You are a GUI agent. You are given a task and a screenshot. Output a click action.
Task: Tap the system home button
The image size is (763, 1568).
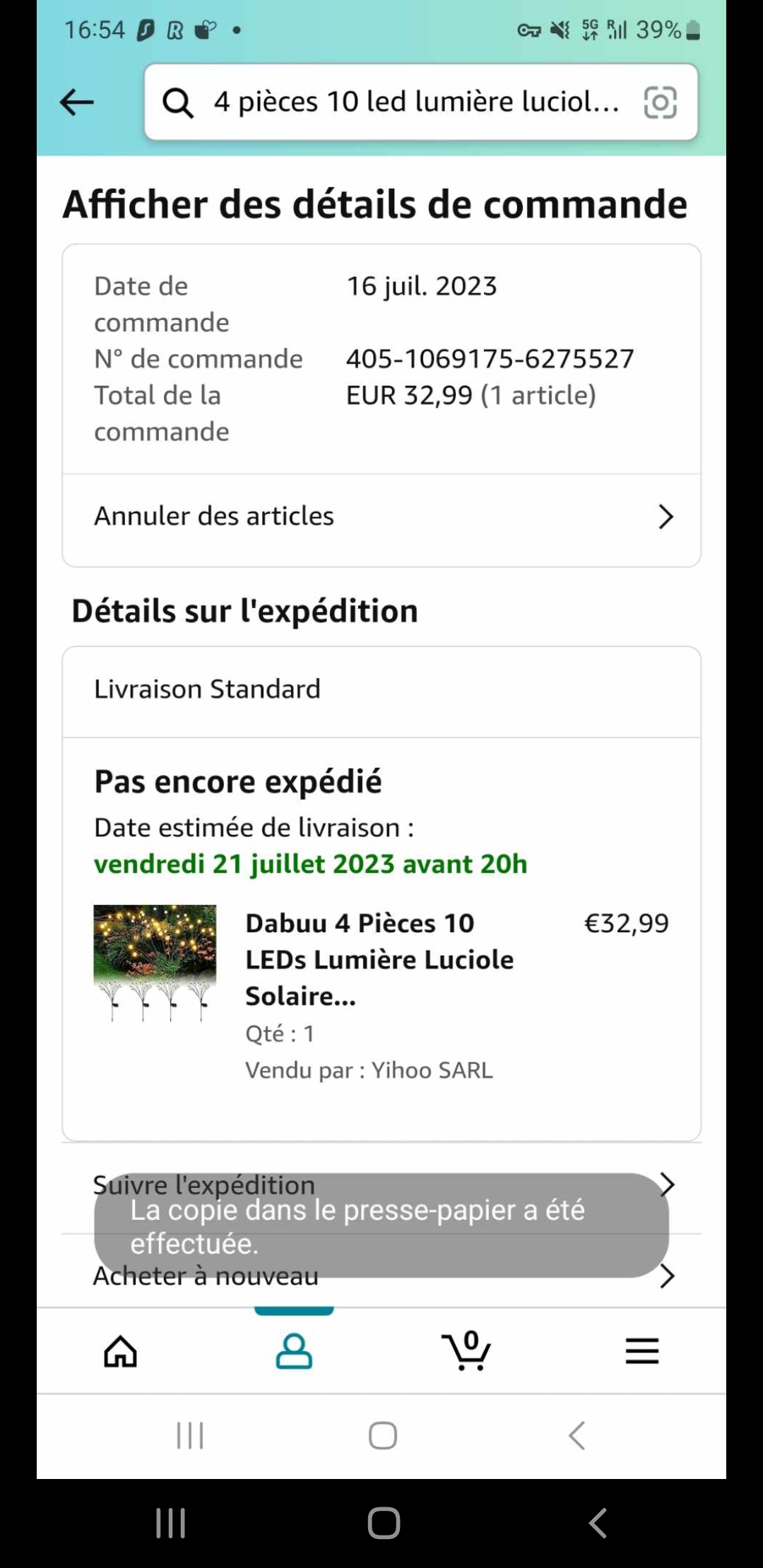384,1523
